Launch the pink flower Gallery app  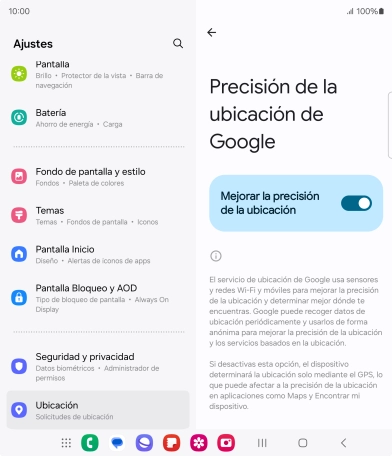[199, 443]
